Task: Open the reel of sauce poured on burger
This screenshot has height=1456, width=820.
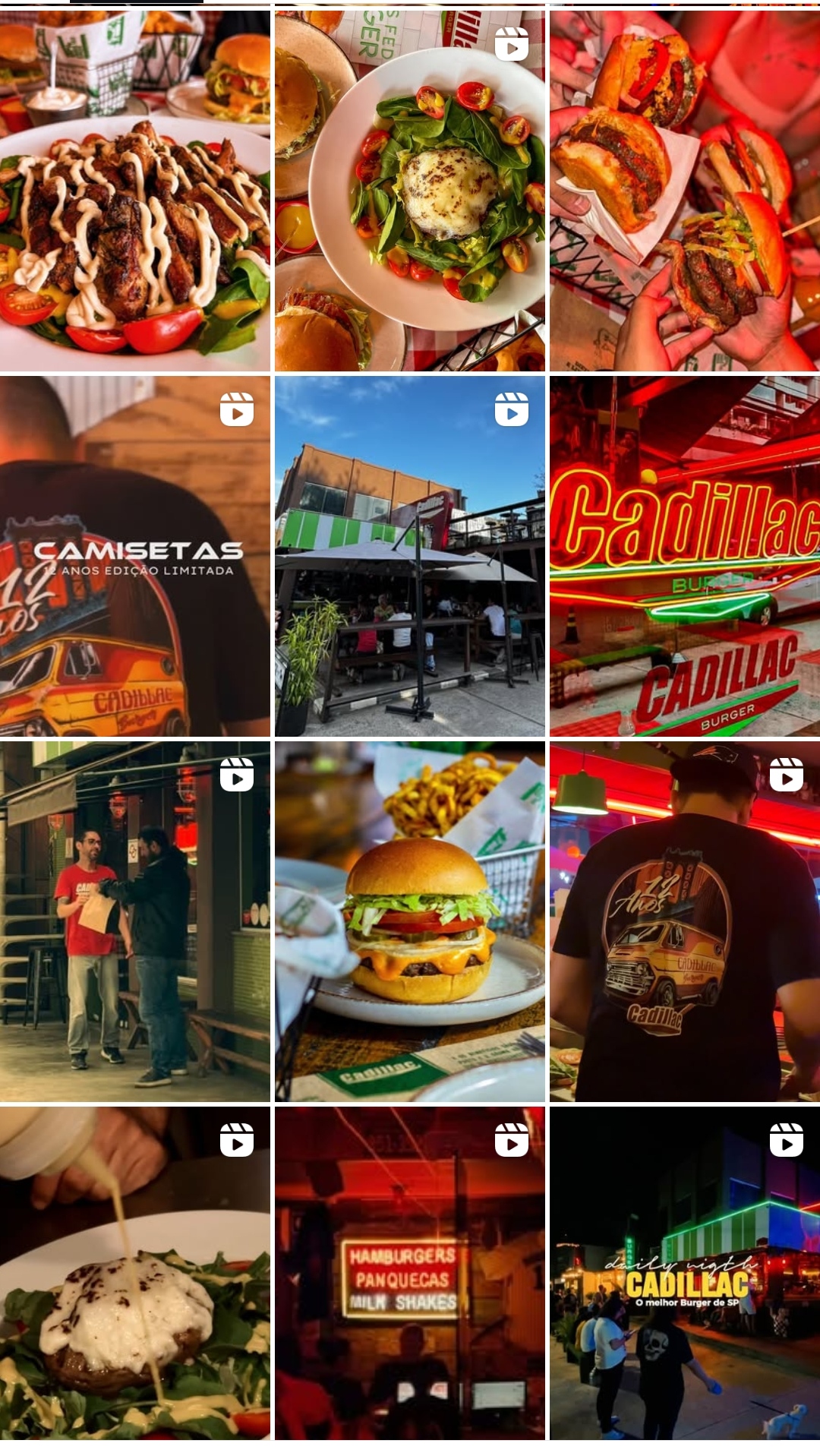Action: coord(135,1272)
